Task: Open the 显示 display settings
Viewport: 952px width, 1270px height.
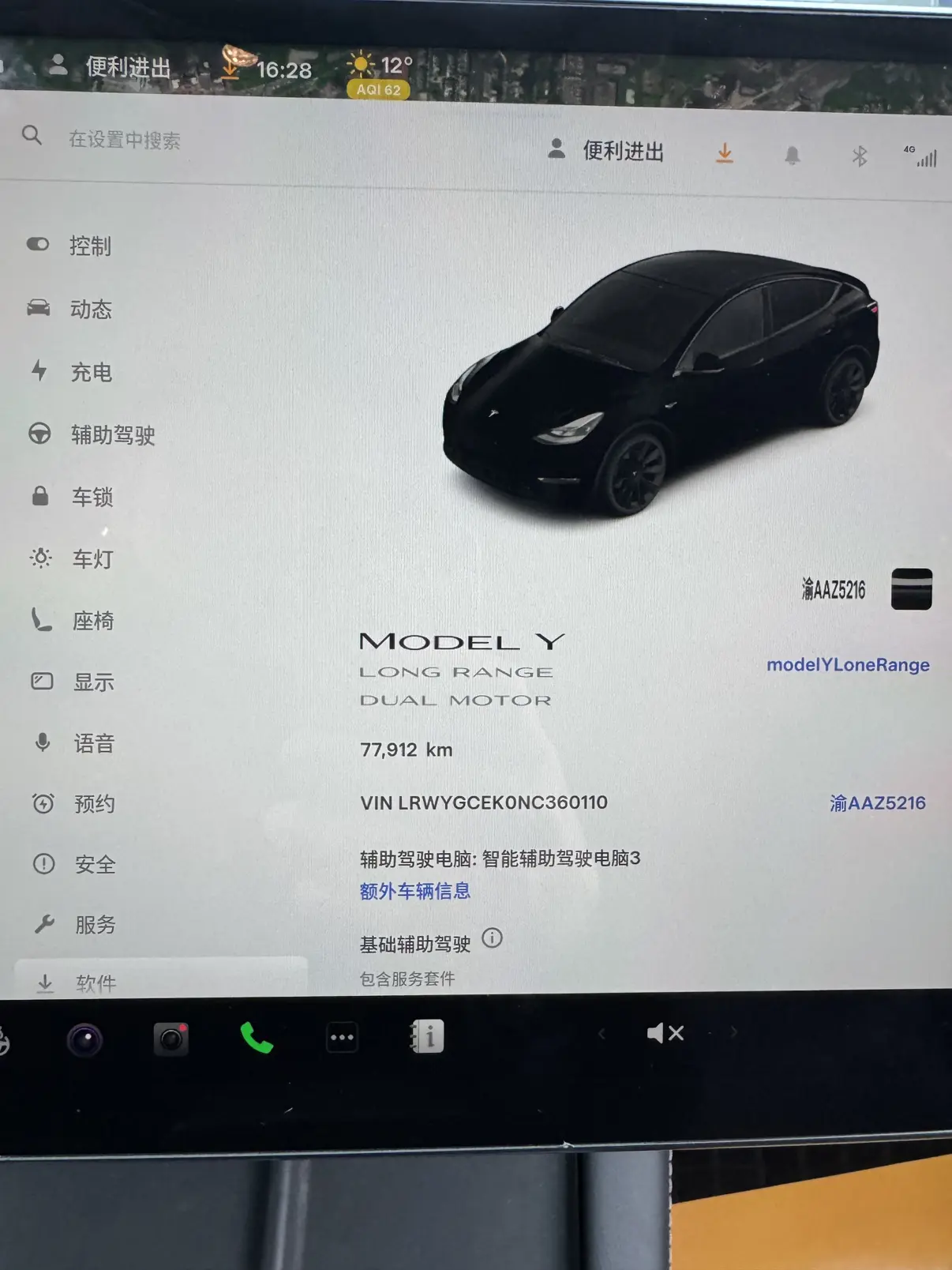Action: tap(92, 682)
